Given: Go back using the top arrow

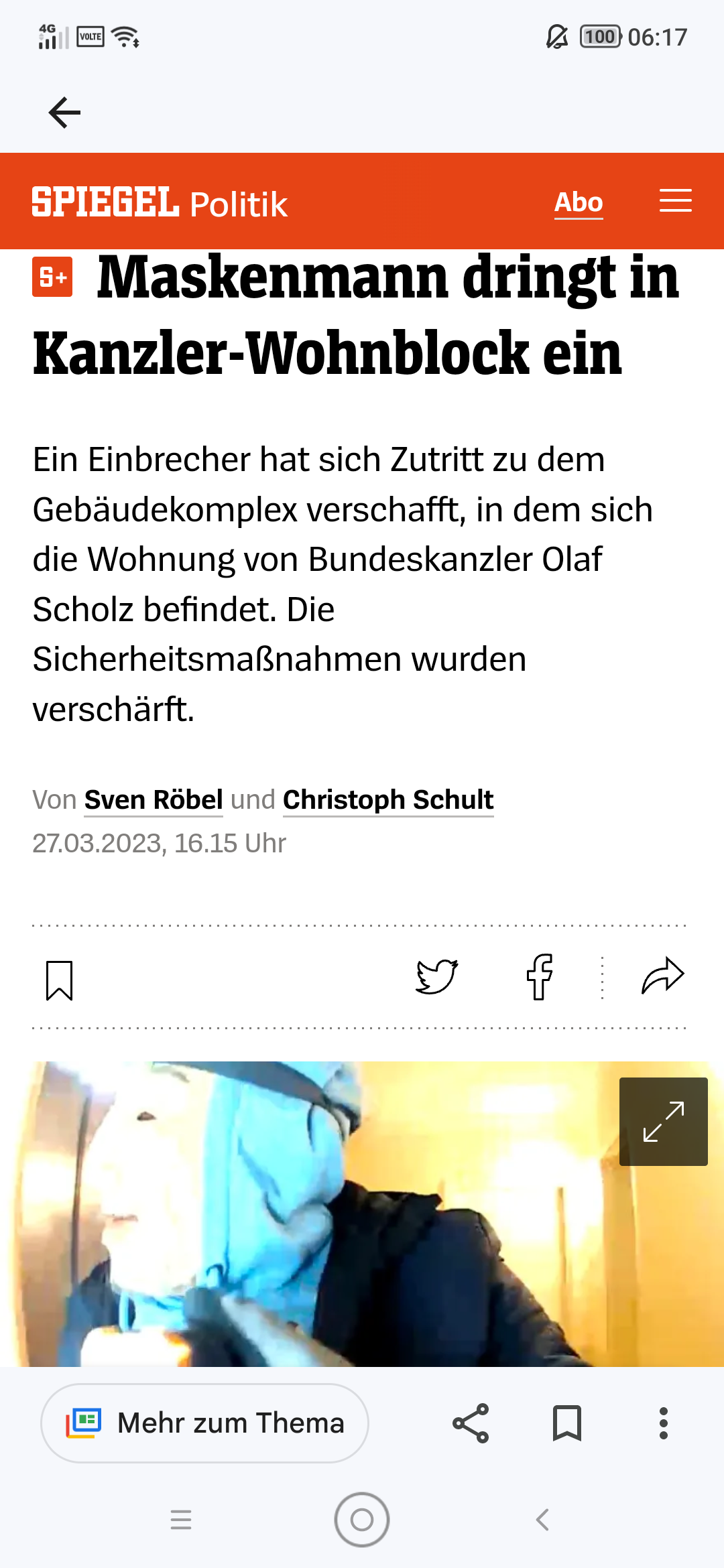Looking at the screenshot, I should pyautogui.click(x=64, y=112).
